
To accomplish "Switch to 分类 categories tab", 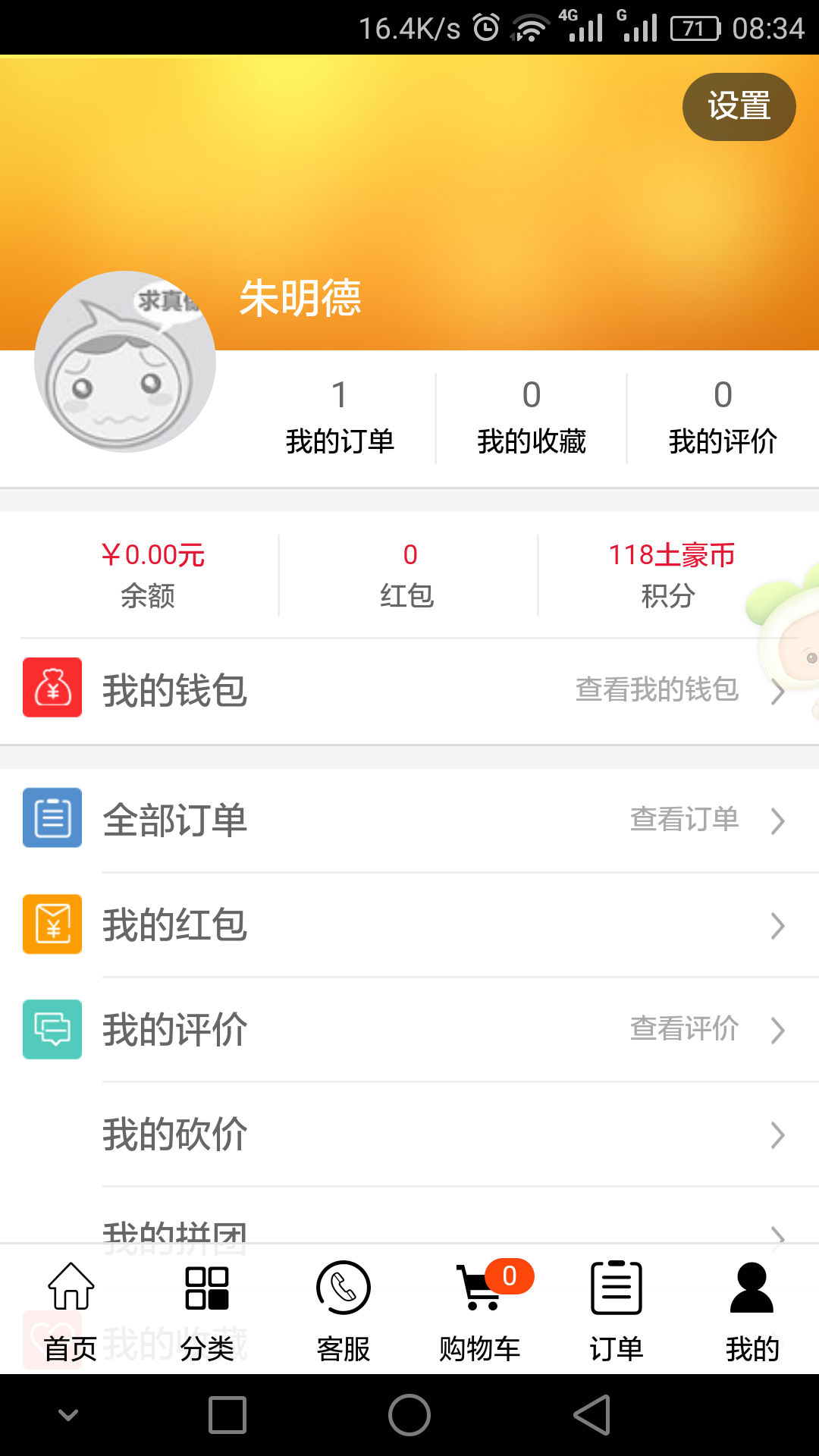I will pyautogui.click(x=207, y=1312).
